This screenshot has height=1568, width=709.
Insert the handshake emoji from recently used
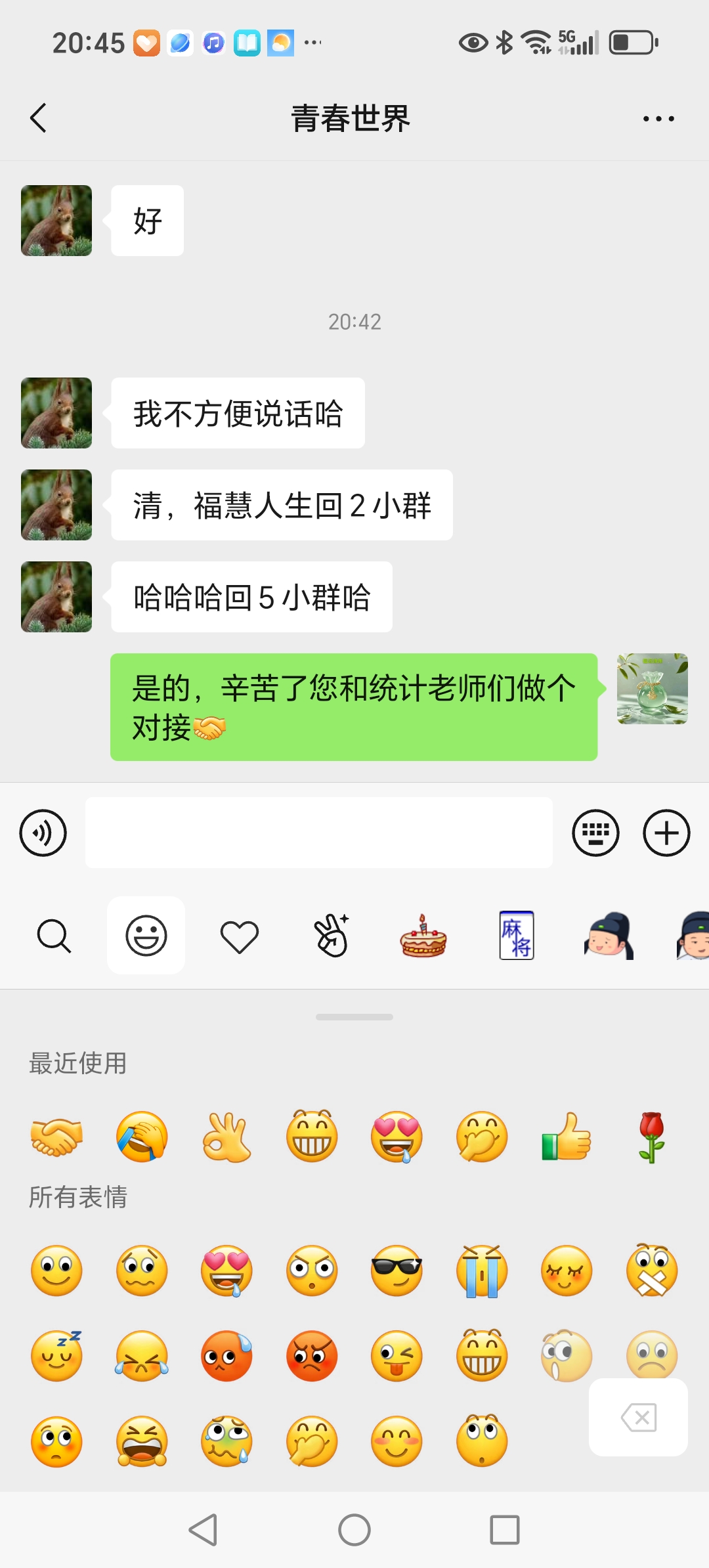(56, 1137)
